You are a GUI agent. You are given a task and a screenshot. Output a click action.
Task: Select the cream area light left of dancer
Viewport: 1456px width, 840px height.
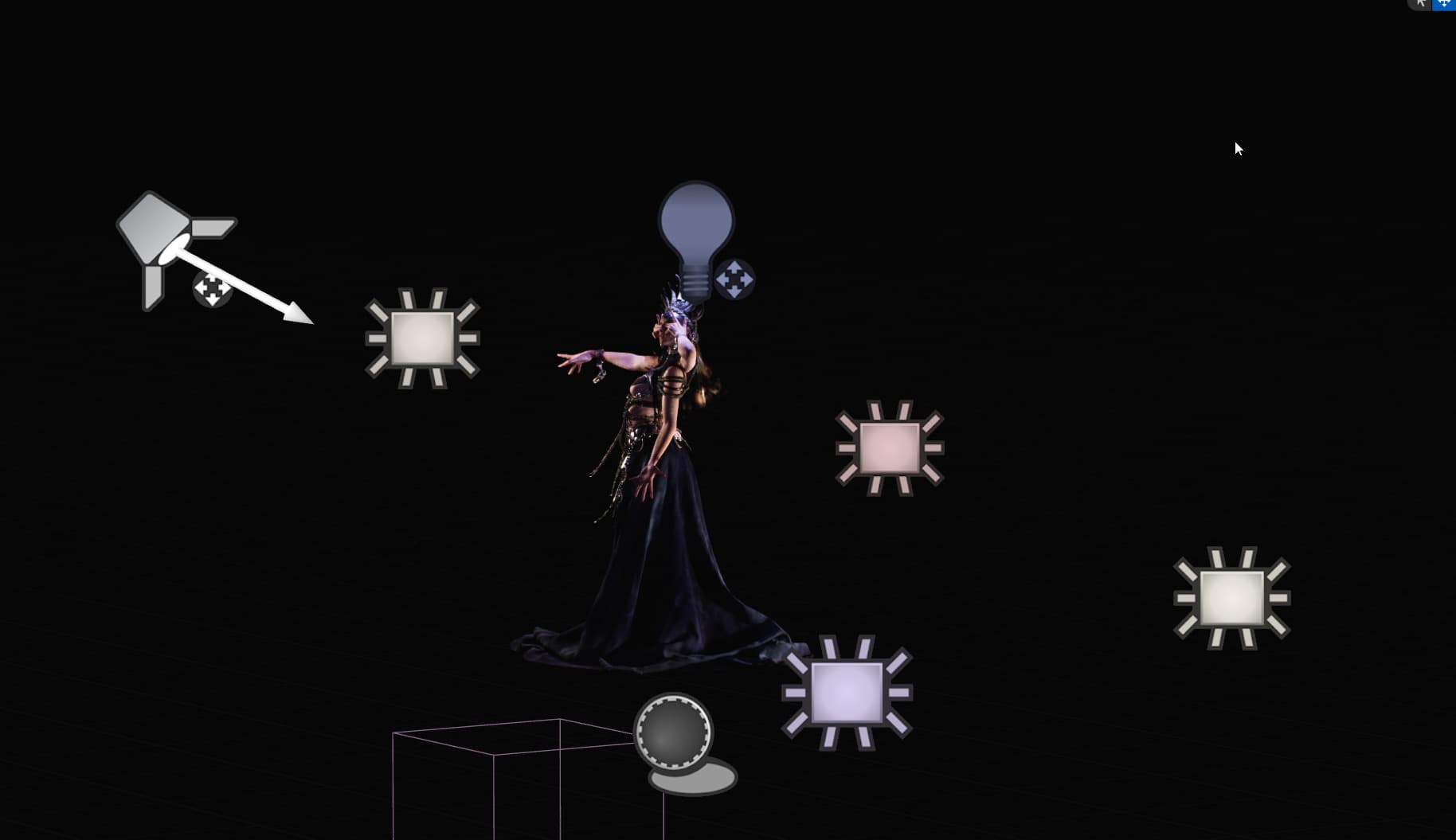pyautogui.click(x=422, y=338)
